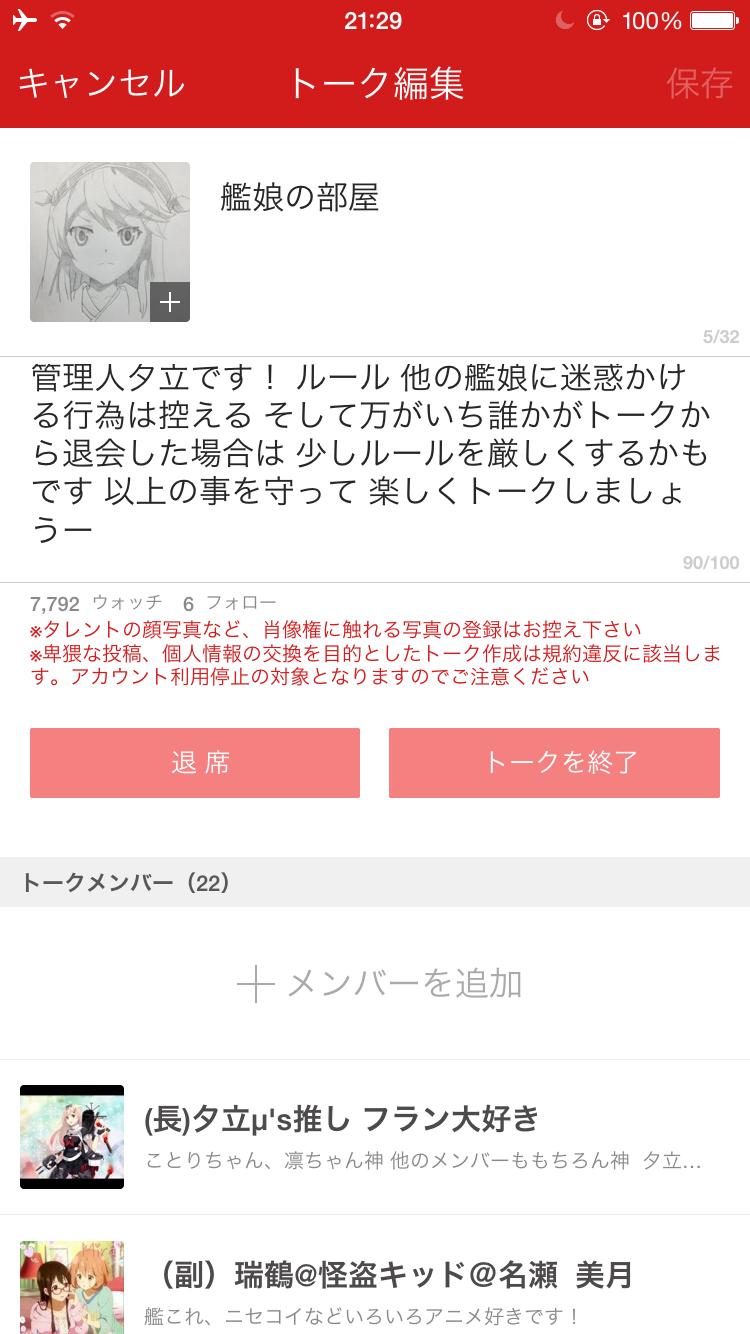Screen dimensions: 750x1334
Task: Tap the first member's avatar thumbnail
Action: [x=71, y=1137]
